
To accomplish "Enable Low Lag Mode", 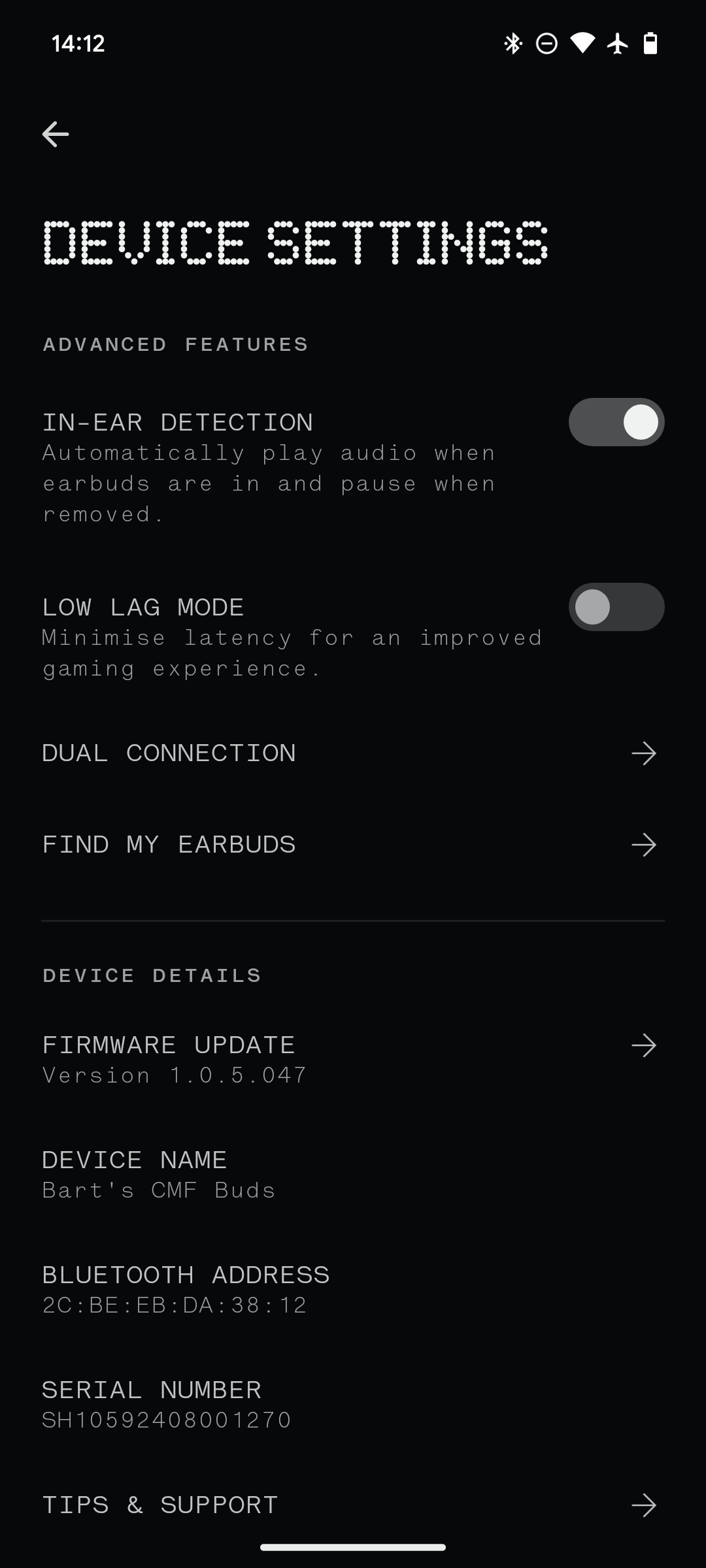I will pyautogui.click(x=616, y=607).
